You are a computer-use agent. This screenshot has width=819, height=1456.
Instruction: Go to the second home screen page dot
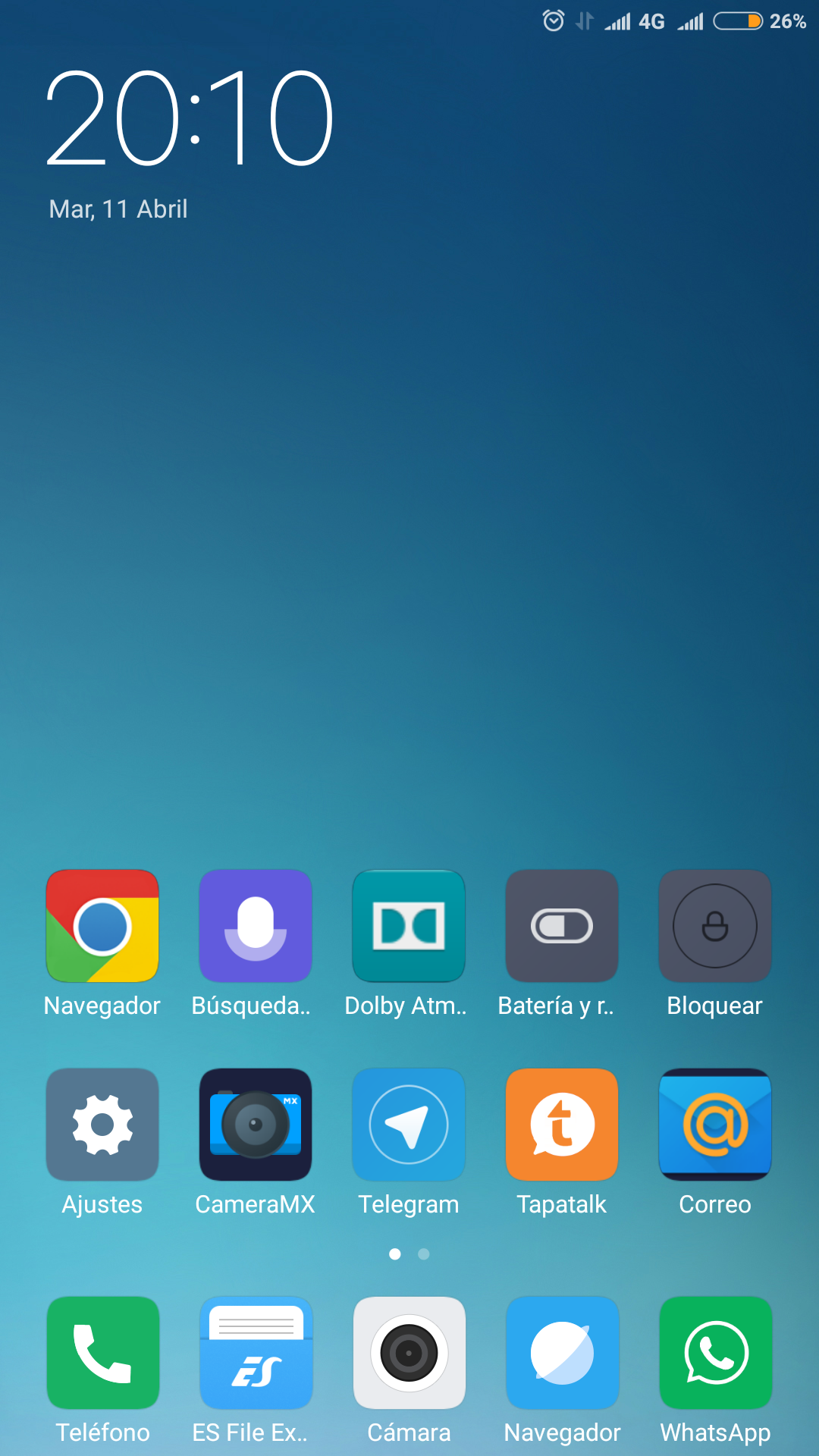424,1254
